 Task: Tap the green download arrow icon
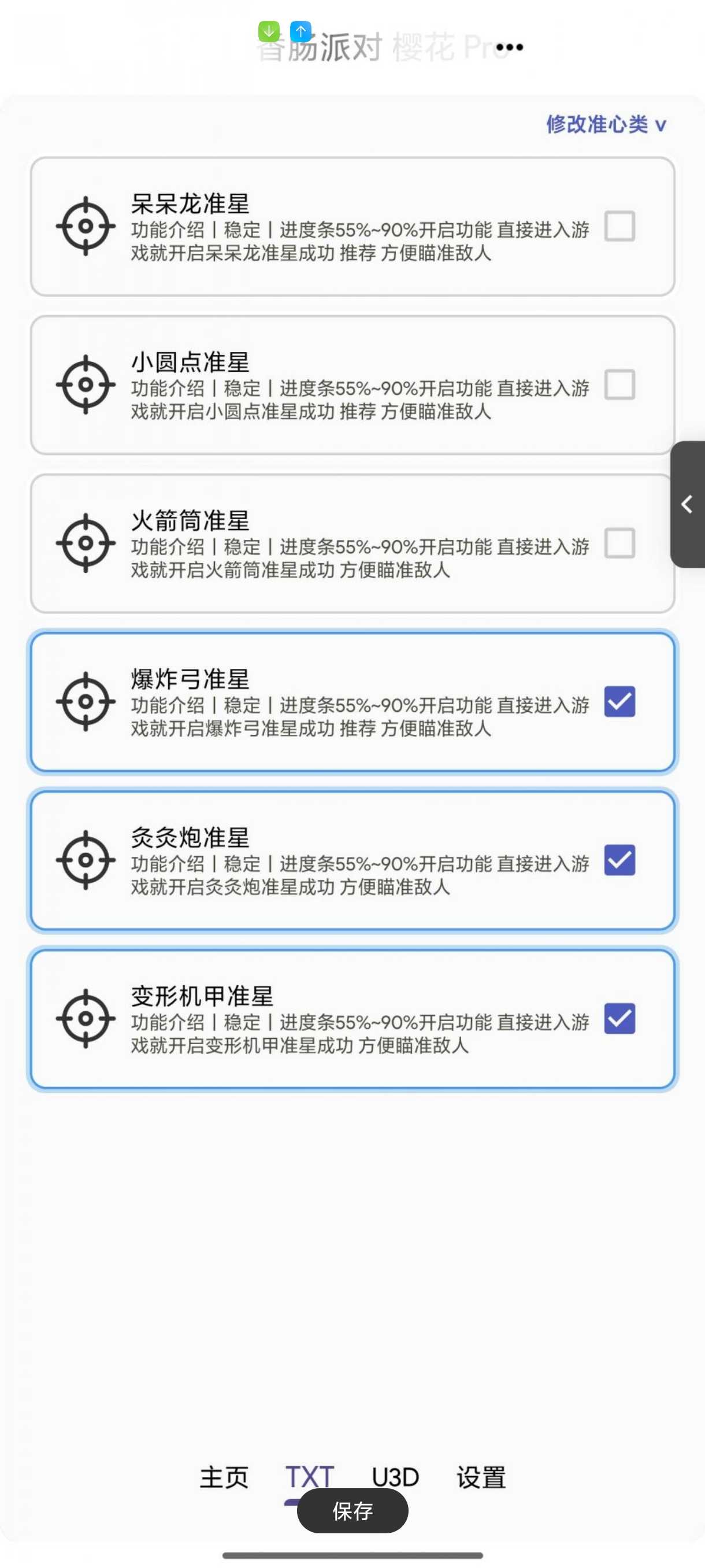(x=269, y=31)
